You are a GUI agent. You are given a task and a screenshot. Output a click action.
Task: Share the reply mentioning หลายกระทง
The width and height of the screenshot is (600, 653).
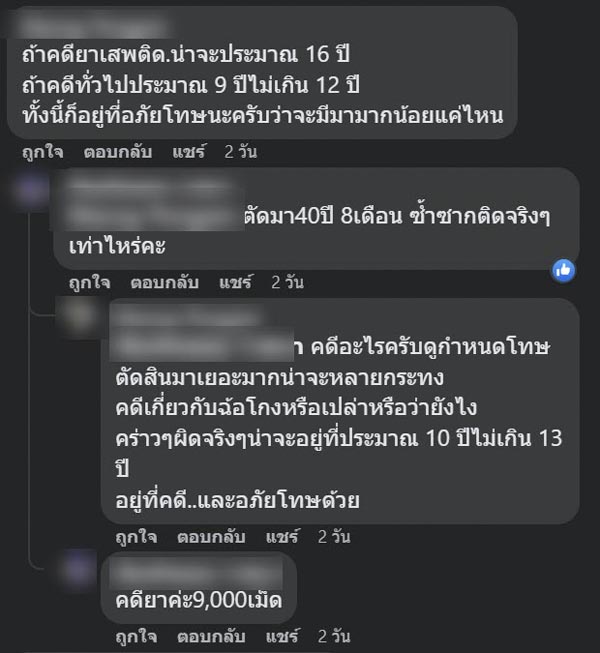coord(281,536)
